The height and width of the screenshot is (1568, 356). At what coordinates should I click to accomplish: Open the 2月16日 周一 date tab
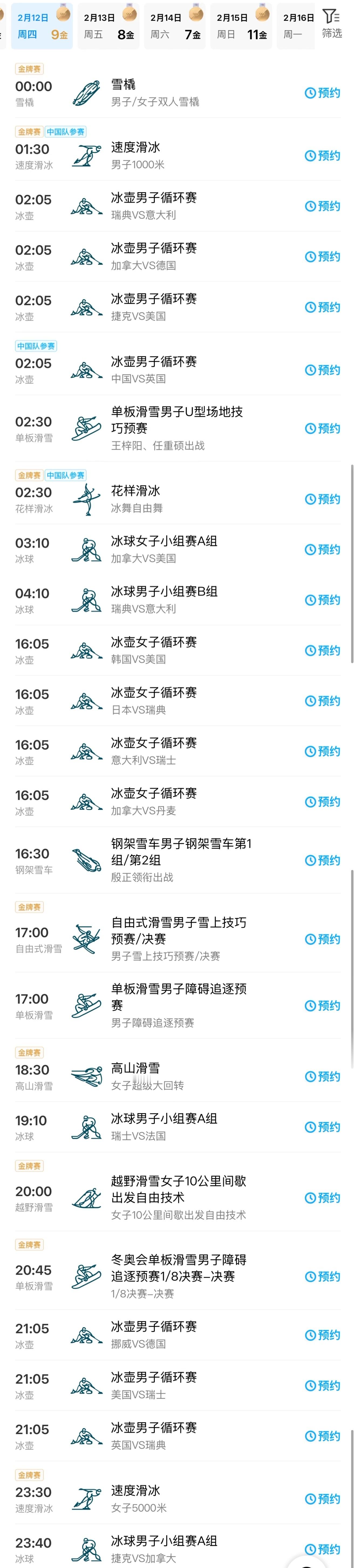[x=299, y=26]
